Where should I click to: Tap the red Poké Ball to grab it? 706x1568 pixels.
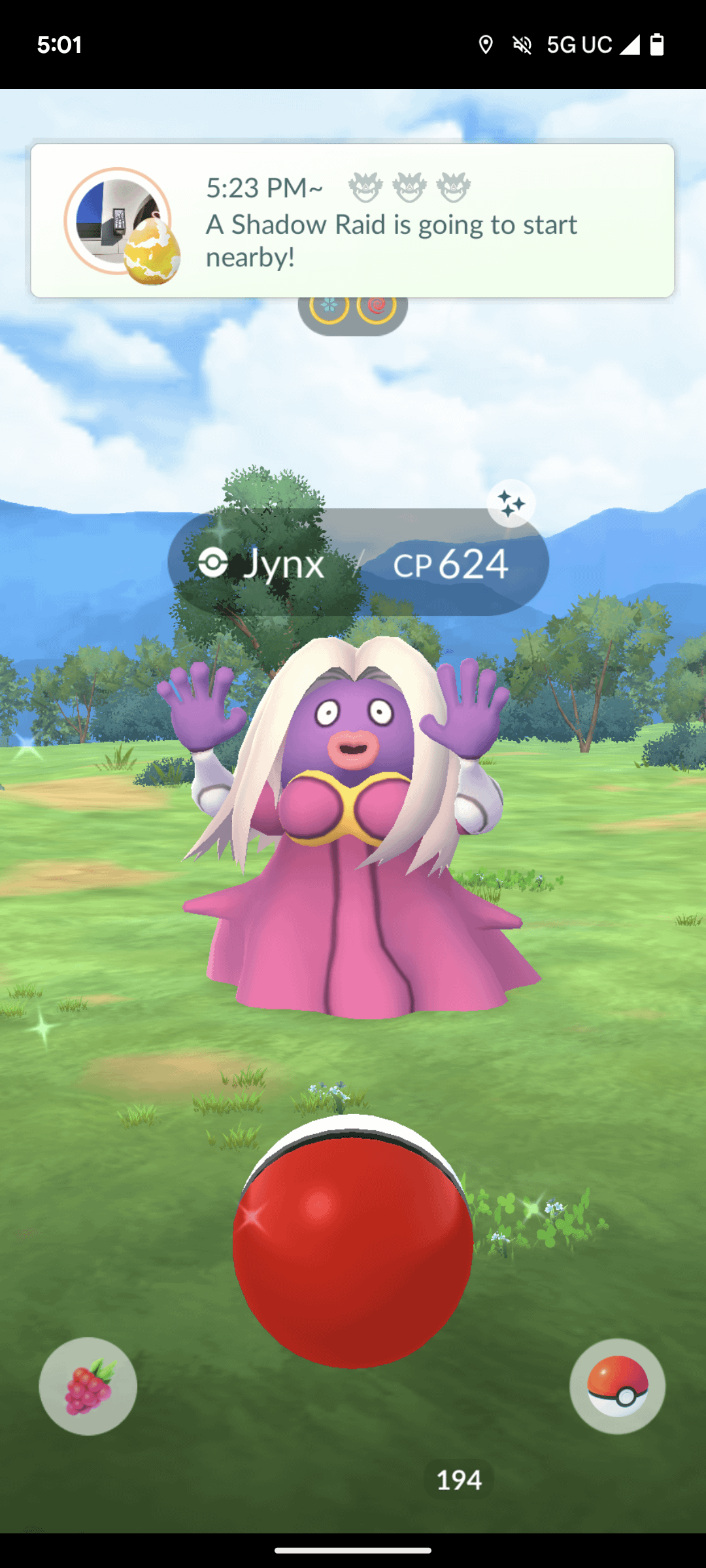pos(353,1241)
